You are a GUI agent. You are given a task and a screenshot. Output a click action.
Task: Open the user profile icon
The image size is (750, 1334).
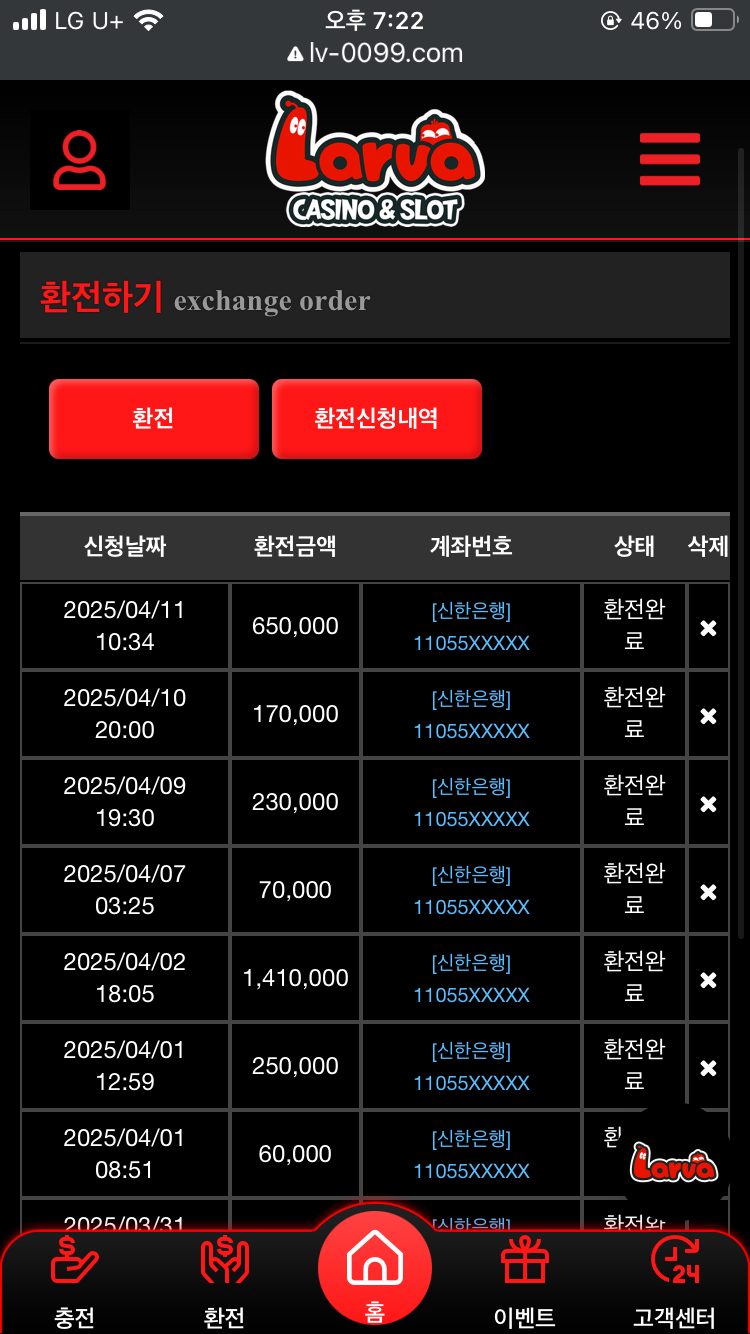pyautogui.click(x=80, y=161)
